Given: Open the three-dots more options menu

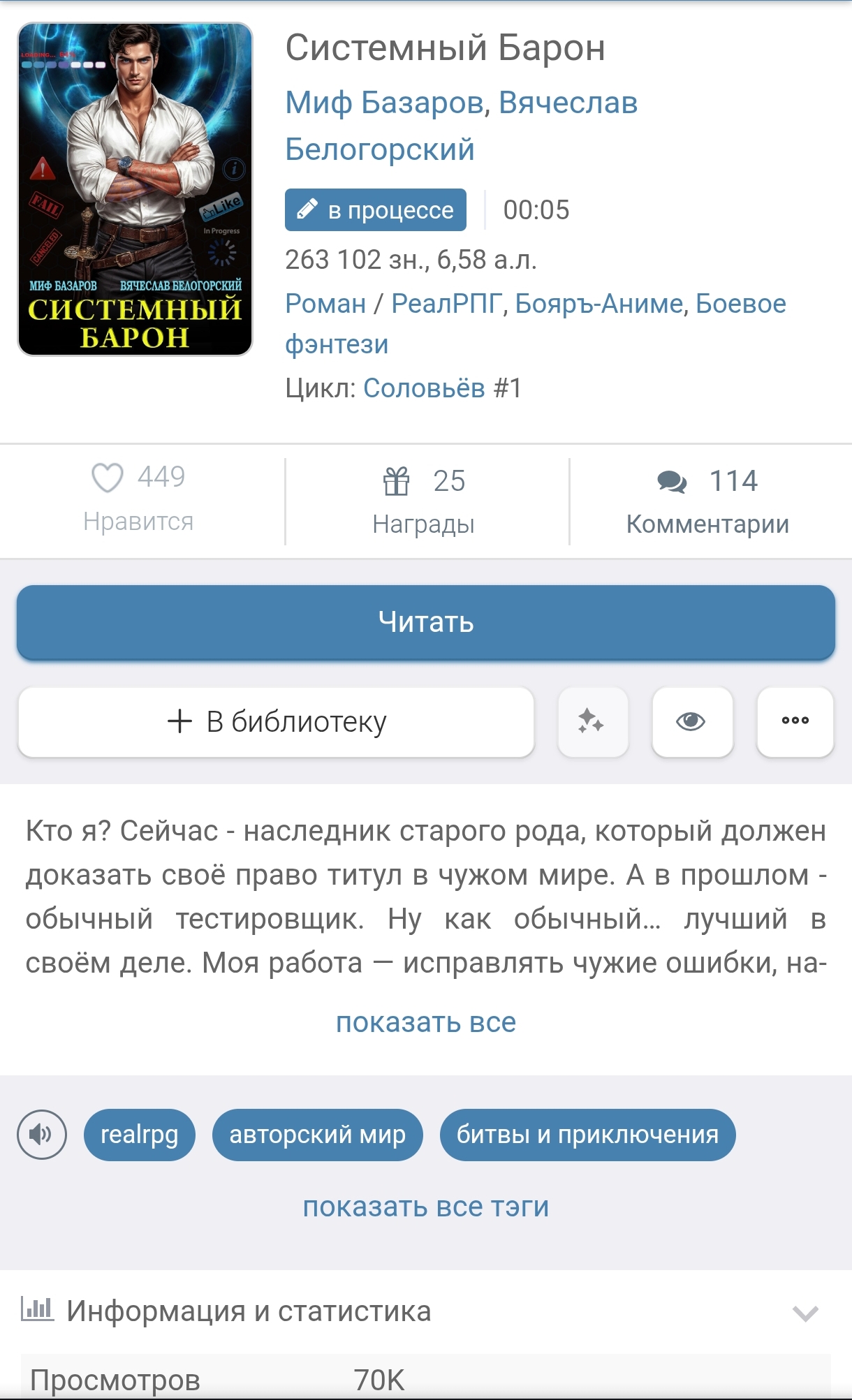Looking at the screenshot, I should click(x=795, y=721).
